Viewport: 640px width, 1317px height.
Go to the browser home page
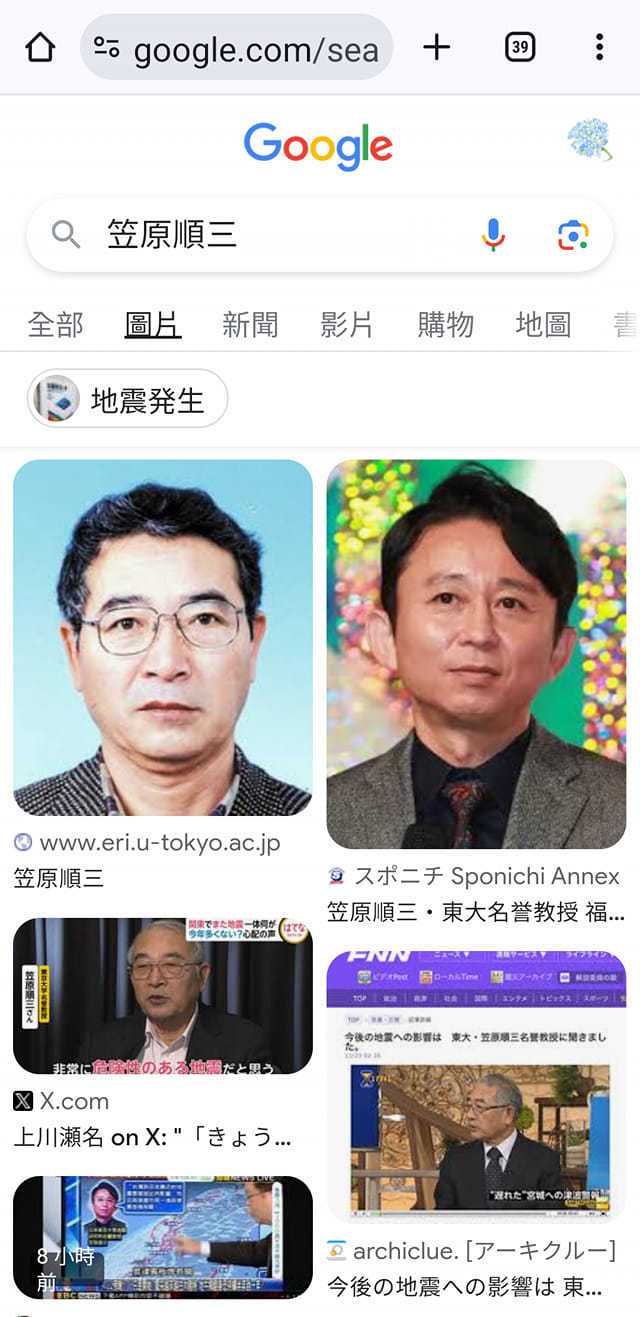40,47
